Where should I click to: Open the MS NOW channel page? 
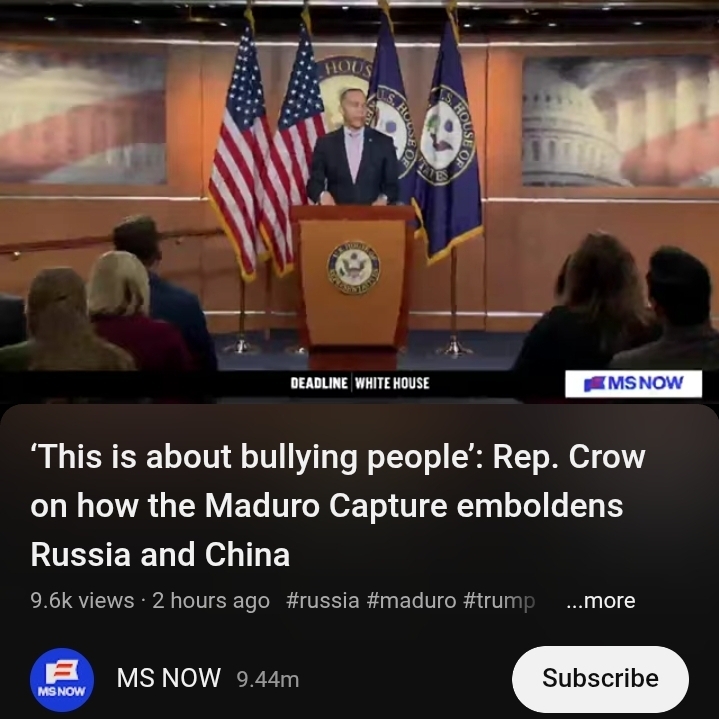click(168, 678)
